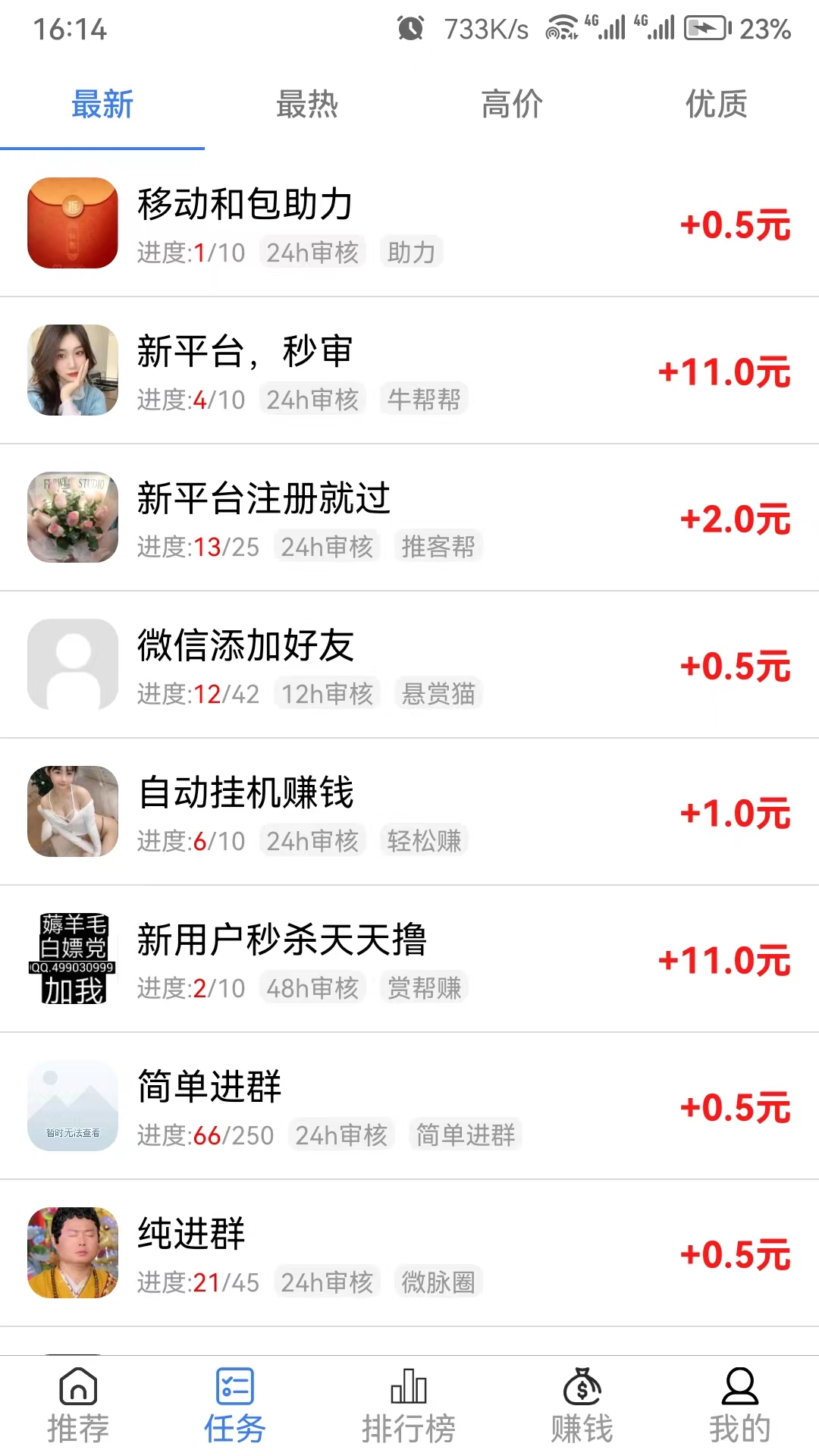Switch to the 高价 tab
The width and height of the screenshot is (819, 1456).
[512, 105]
